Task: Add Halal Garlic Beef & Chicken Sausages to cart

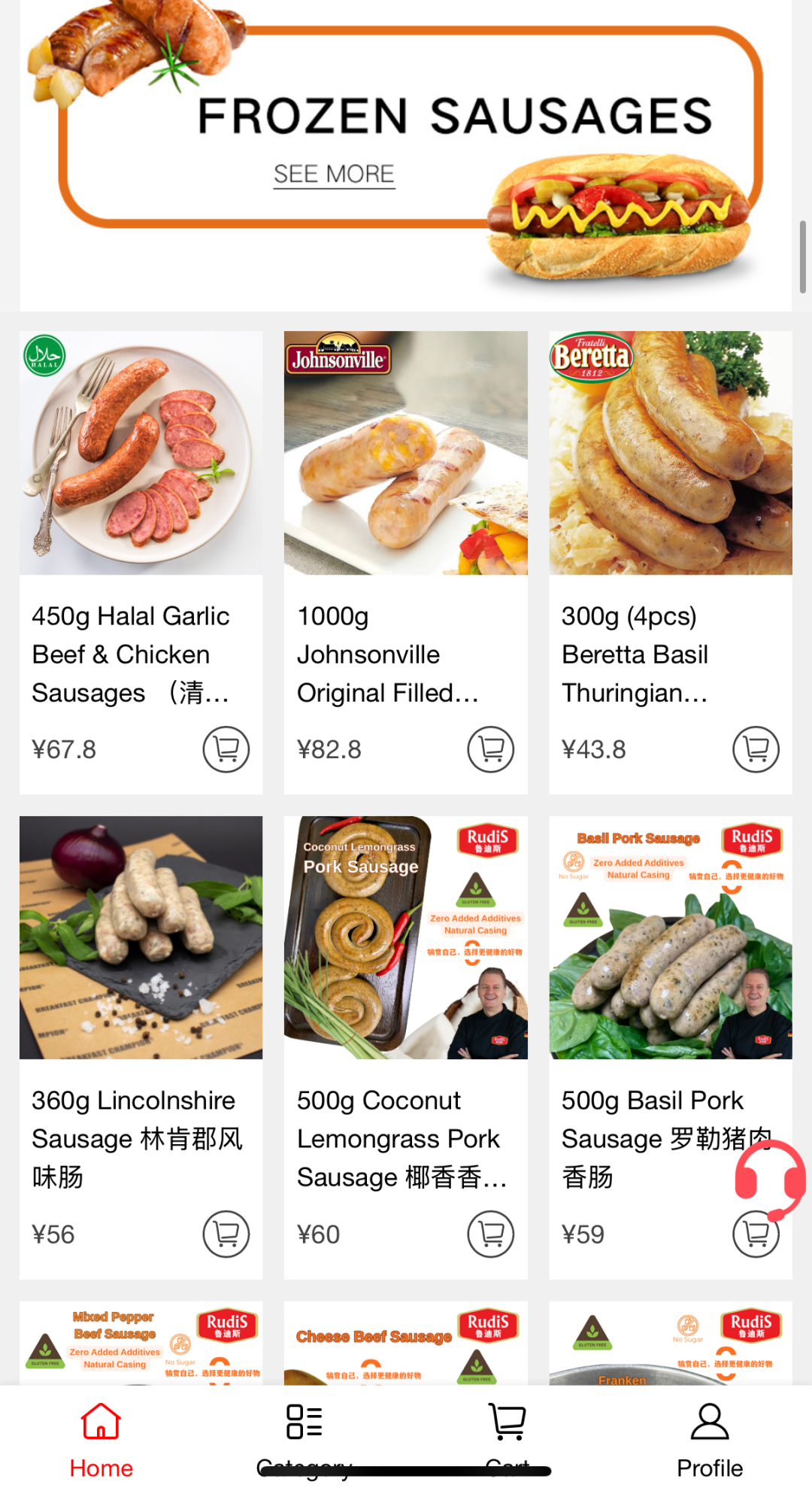Action: point(226,749)
